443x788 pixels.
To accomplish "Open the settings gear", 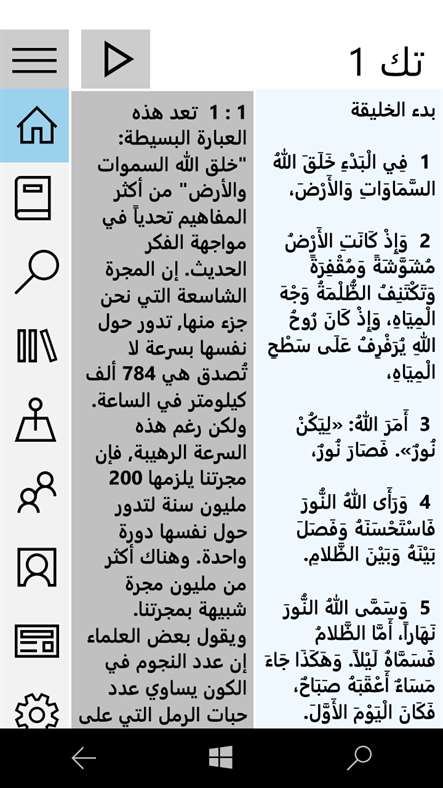I will click(x=36, y=711).
